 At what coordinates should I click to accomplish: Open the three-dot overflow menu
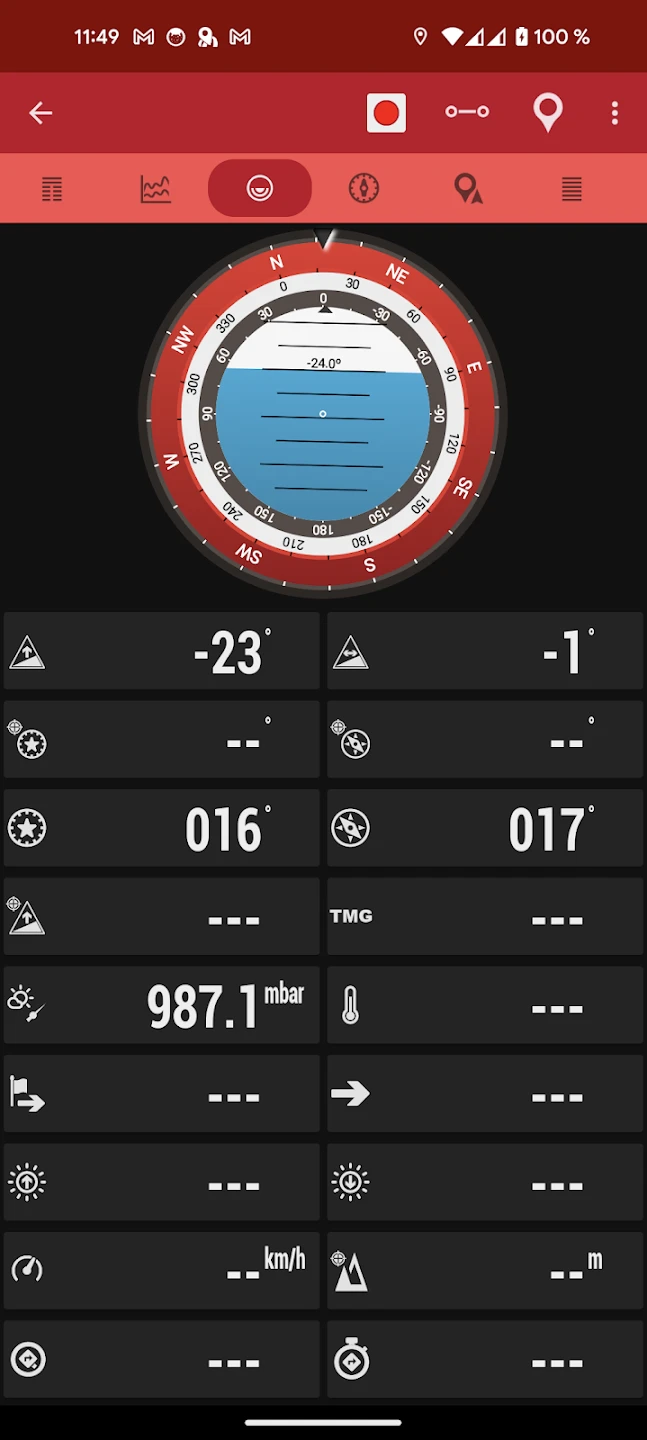point(614,113)
